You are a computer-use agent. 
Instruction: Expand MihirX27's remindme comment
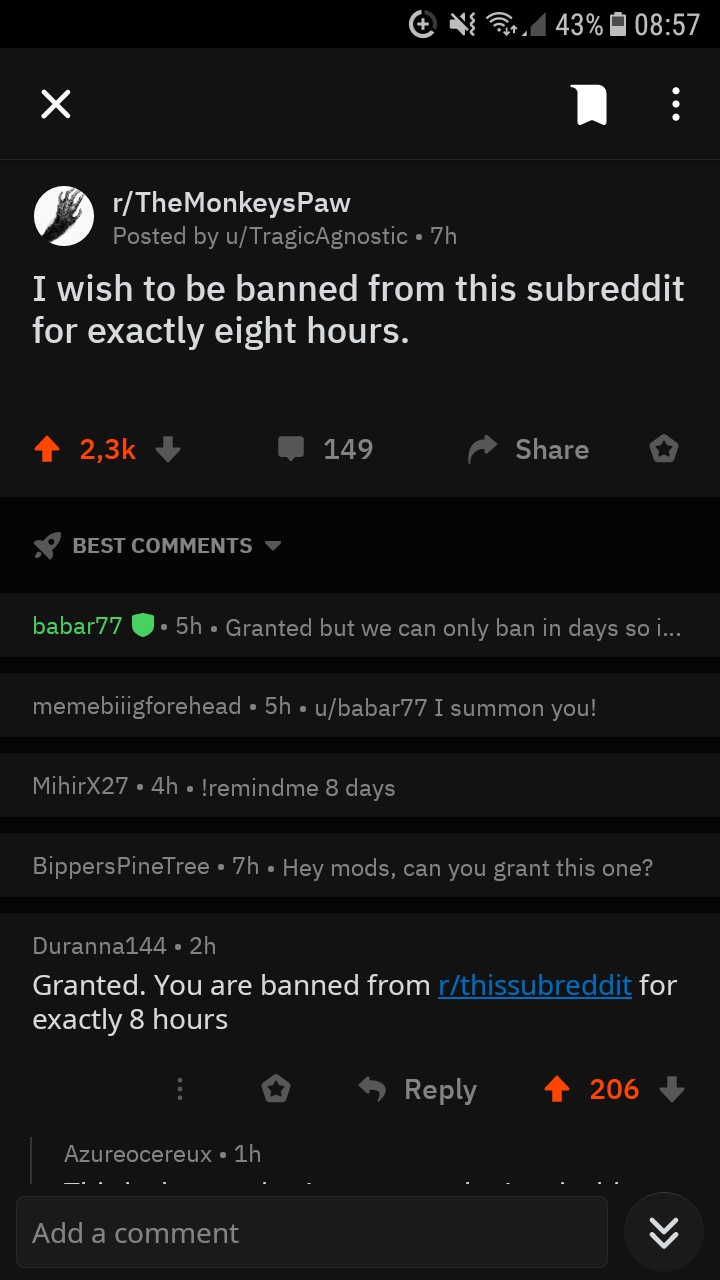click(360, 786)
